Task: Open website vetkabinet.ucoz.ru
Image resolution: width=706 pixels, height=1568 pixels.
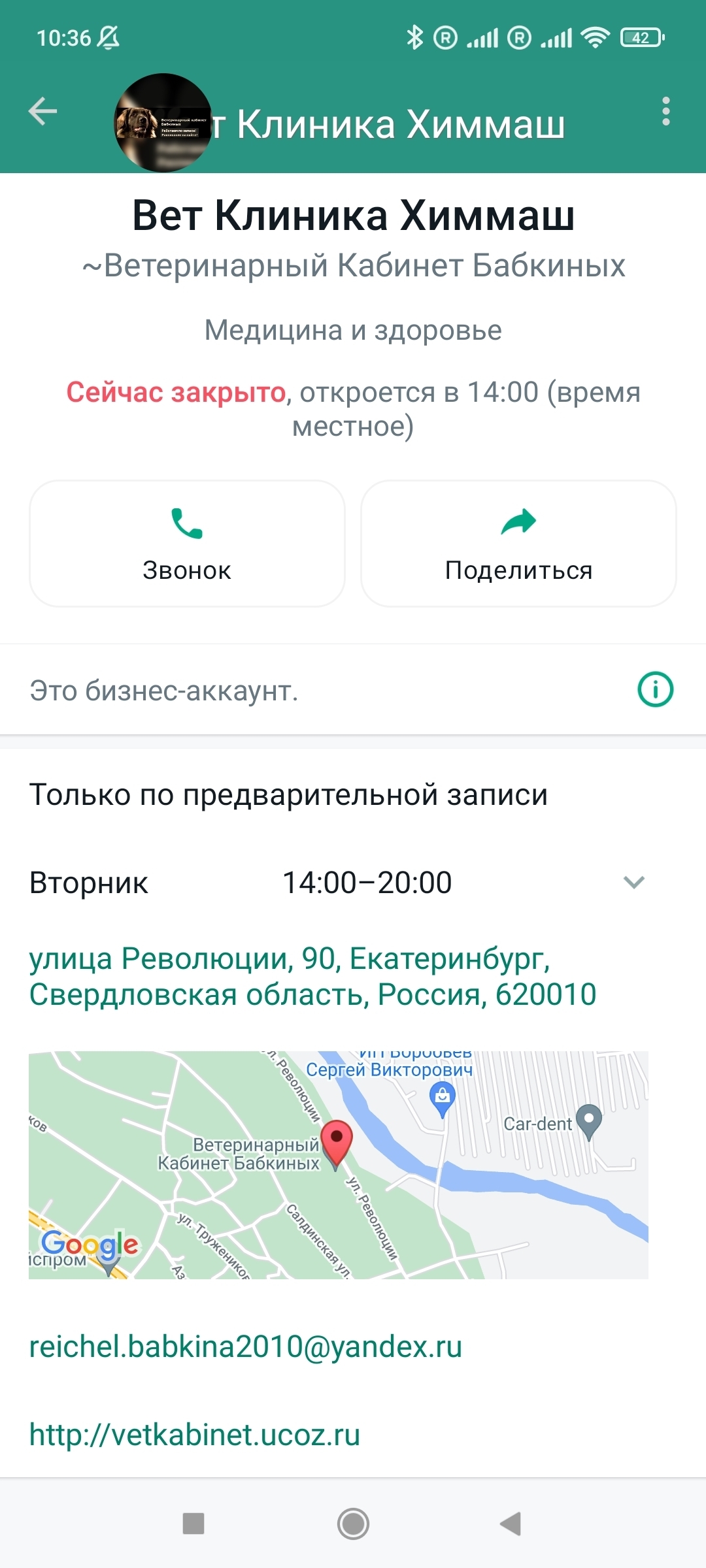Action: pos(195,1435)
